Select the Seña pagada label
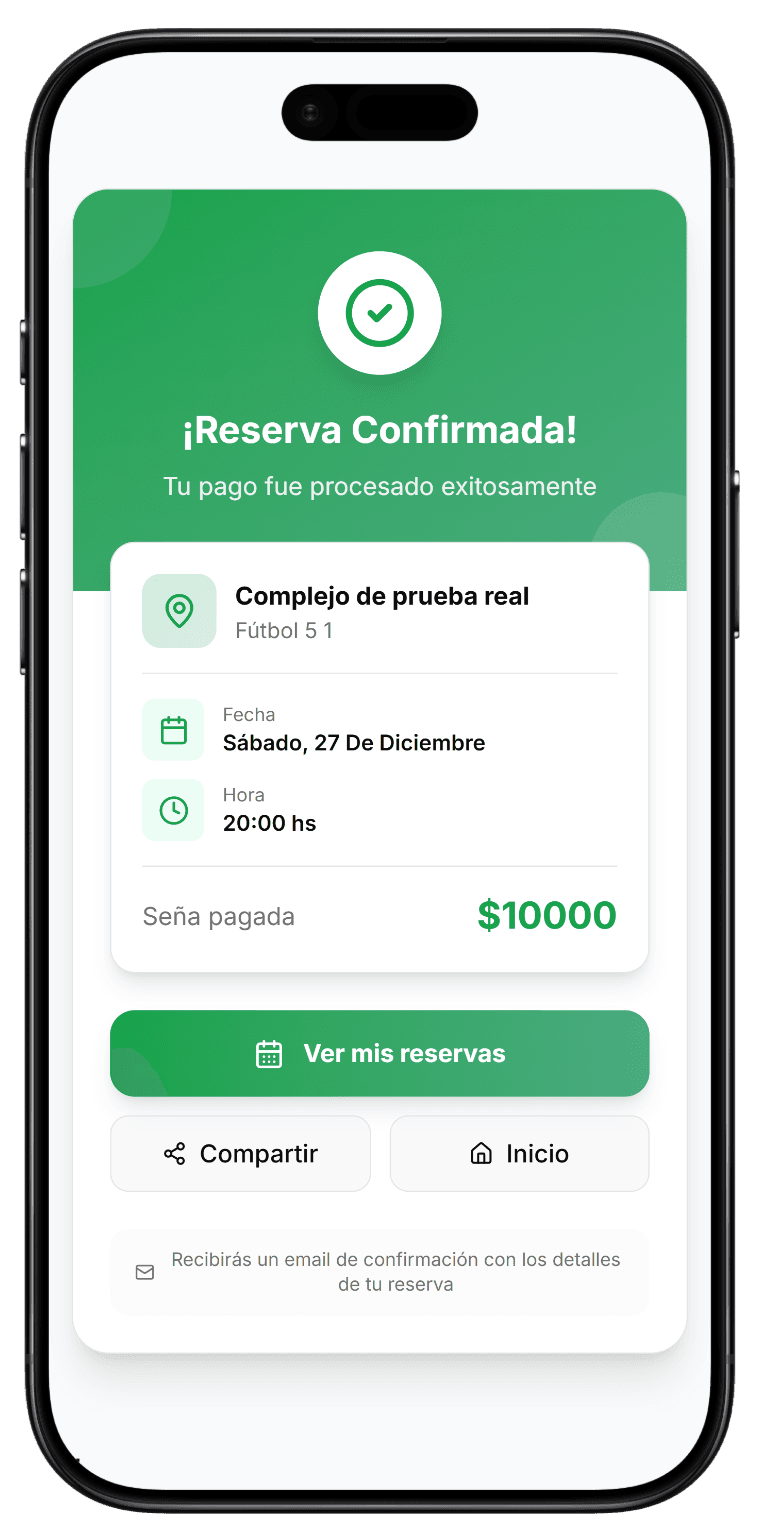 point(218,916)
